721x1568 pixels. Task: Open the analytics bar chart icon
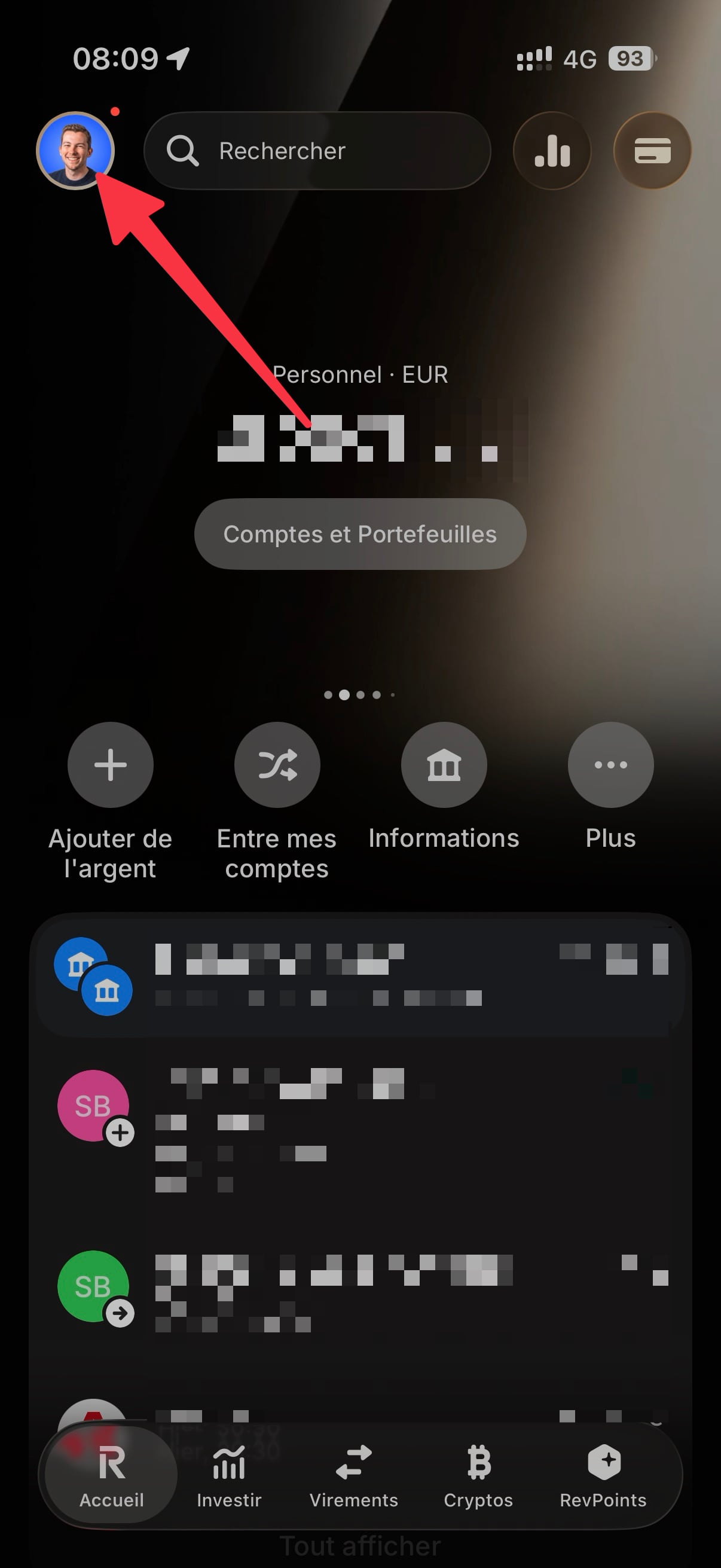tap(552, 150)
